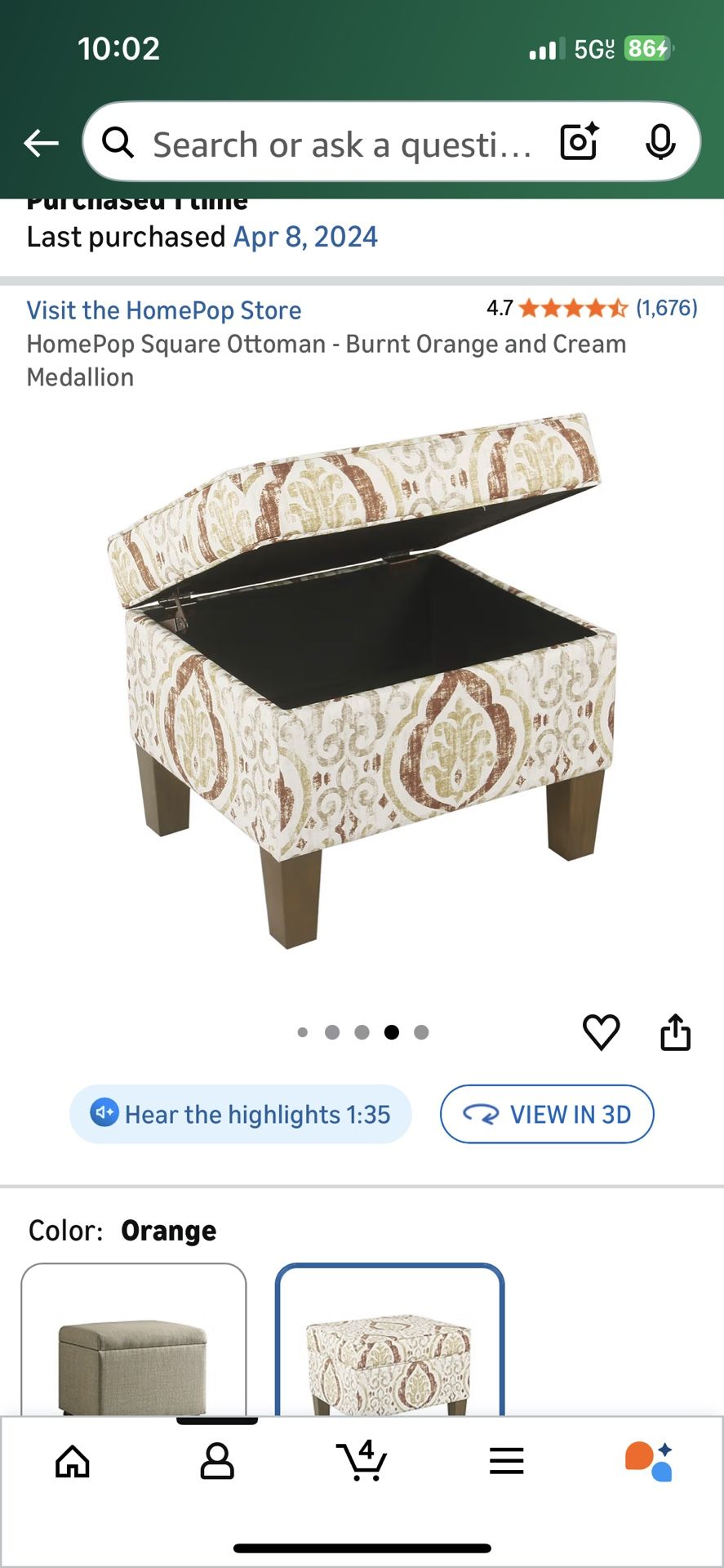Open customer reviews via the 1,676 ratings link

667,308
